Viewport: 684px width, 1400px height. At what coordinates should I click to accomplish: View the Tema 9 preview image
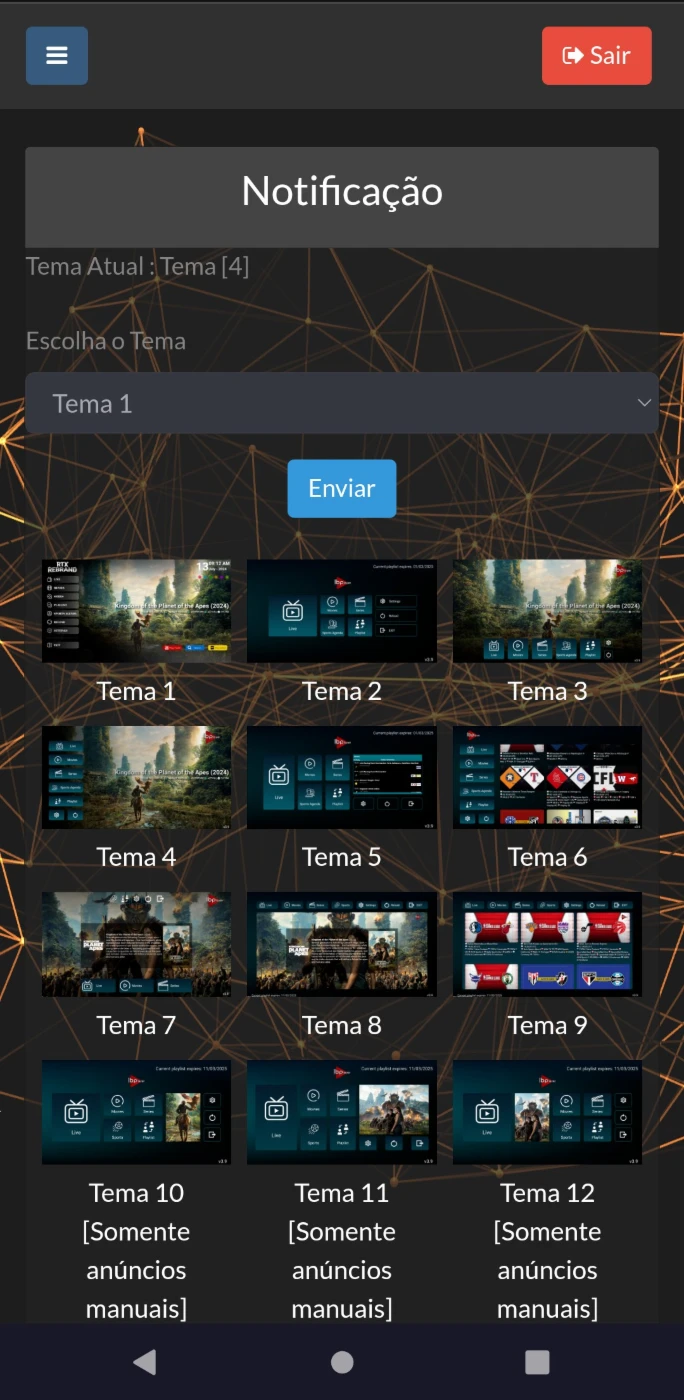click(547, 944)
